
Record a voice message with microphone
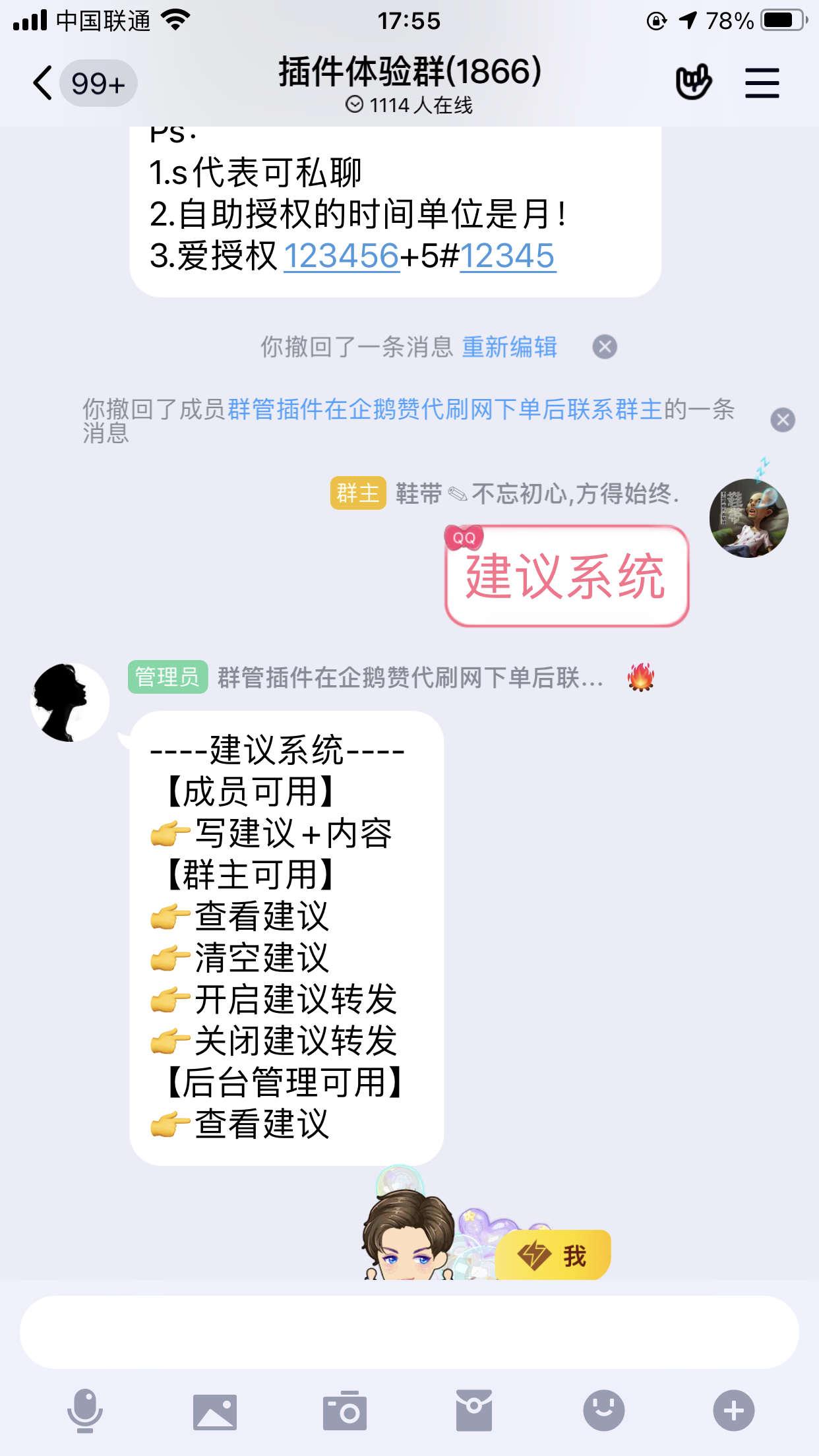[x=85, y=1411]
